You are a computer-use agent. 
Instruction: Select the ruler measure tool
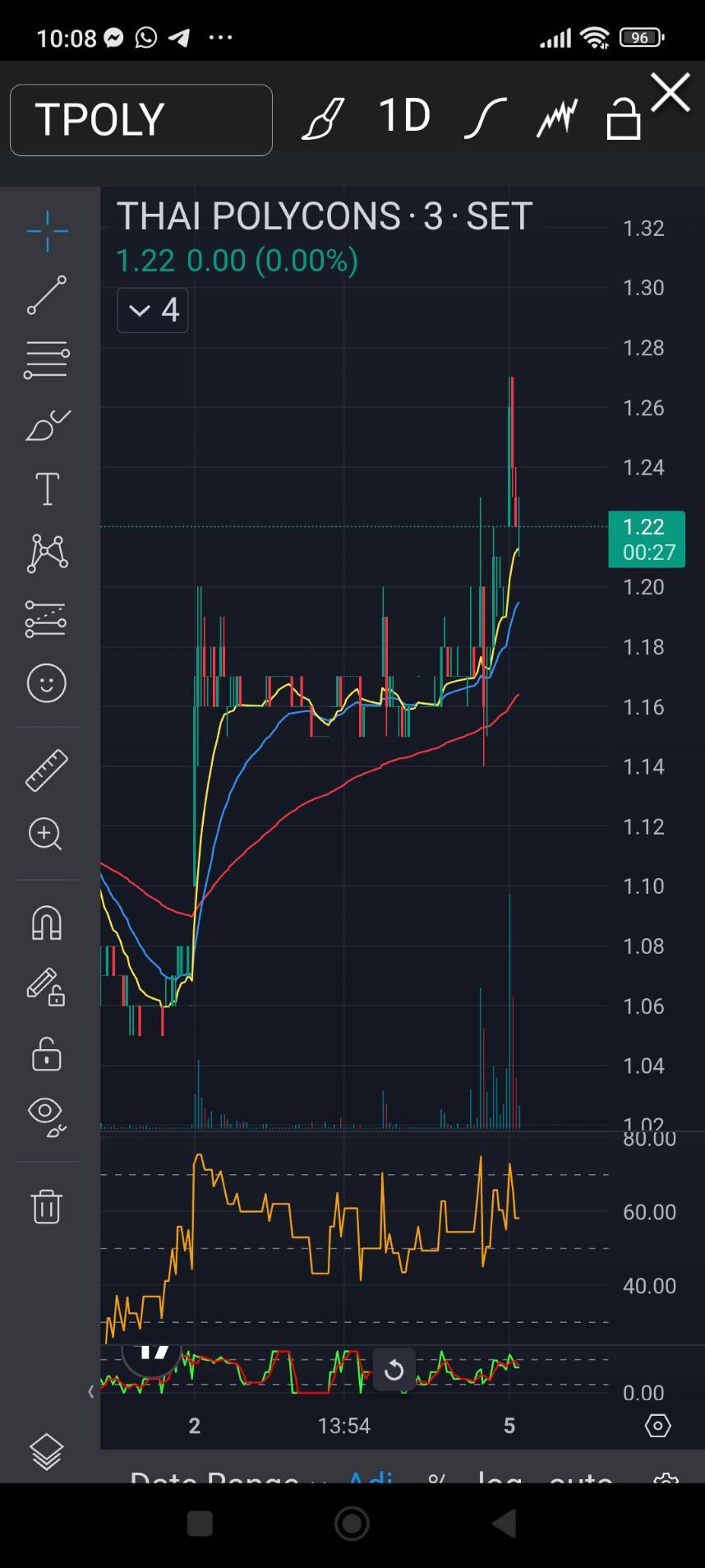point(47,770)
